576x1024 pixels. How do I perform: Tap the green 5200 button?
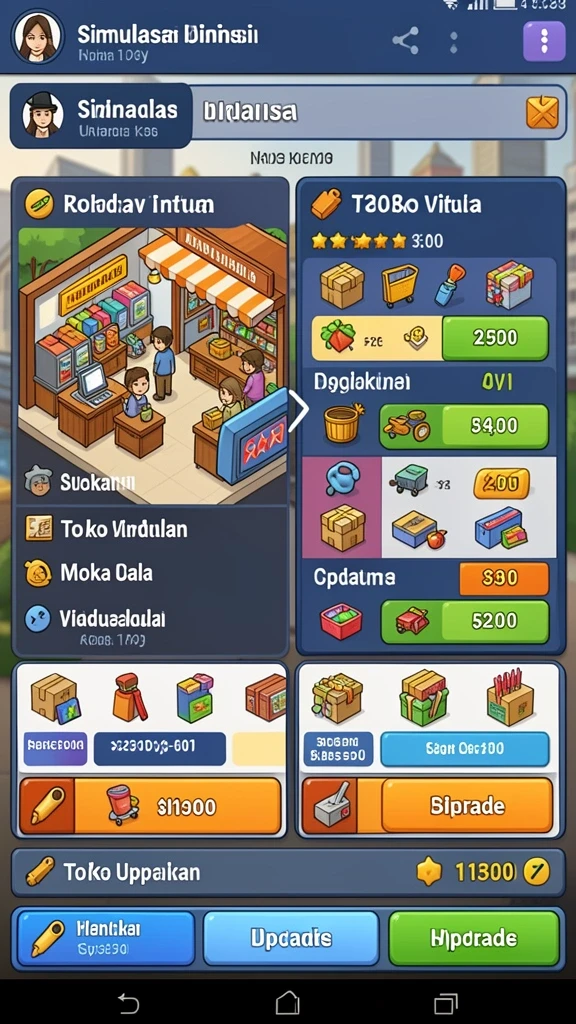tap(495, 620)
